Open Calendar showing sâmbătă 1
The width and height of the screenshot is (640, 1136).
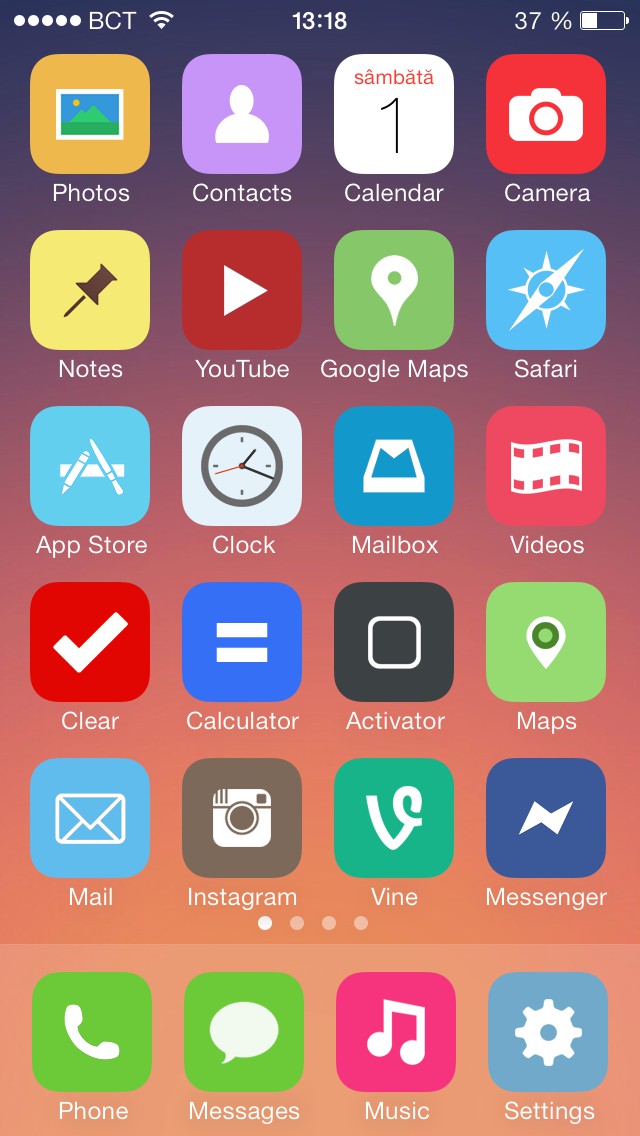394,114
